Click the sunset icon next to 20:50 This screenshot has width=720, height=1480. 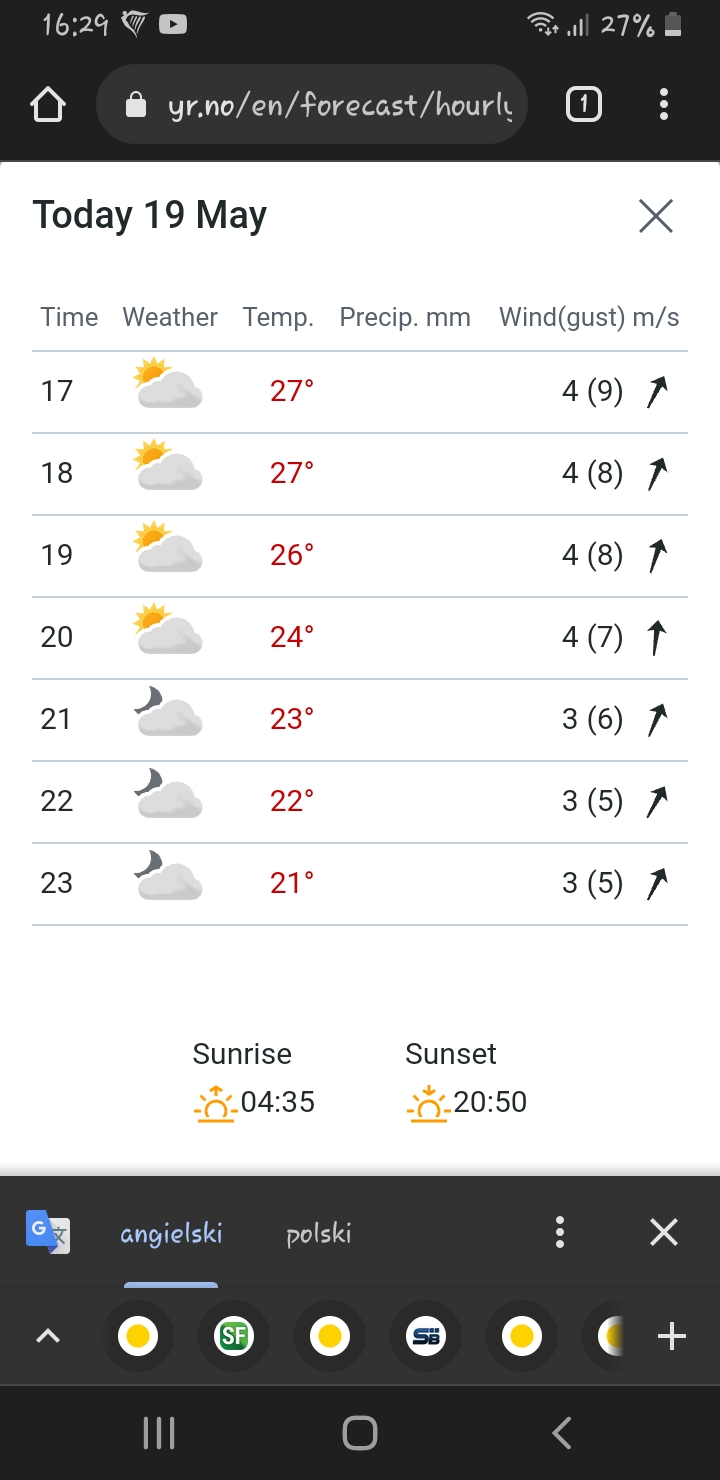click(x=428, y=1102)
